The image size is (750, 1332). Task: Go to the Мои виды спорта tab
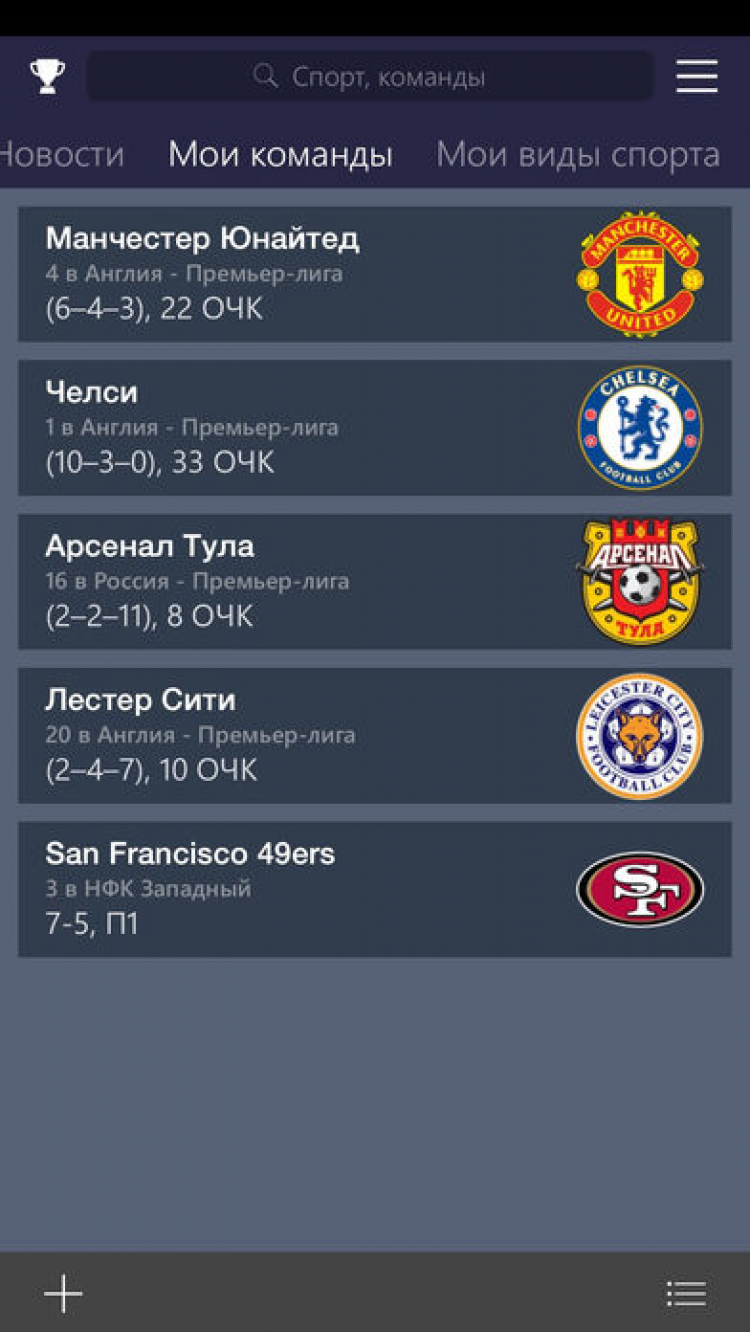(x=578, y=155)
